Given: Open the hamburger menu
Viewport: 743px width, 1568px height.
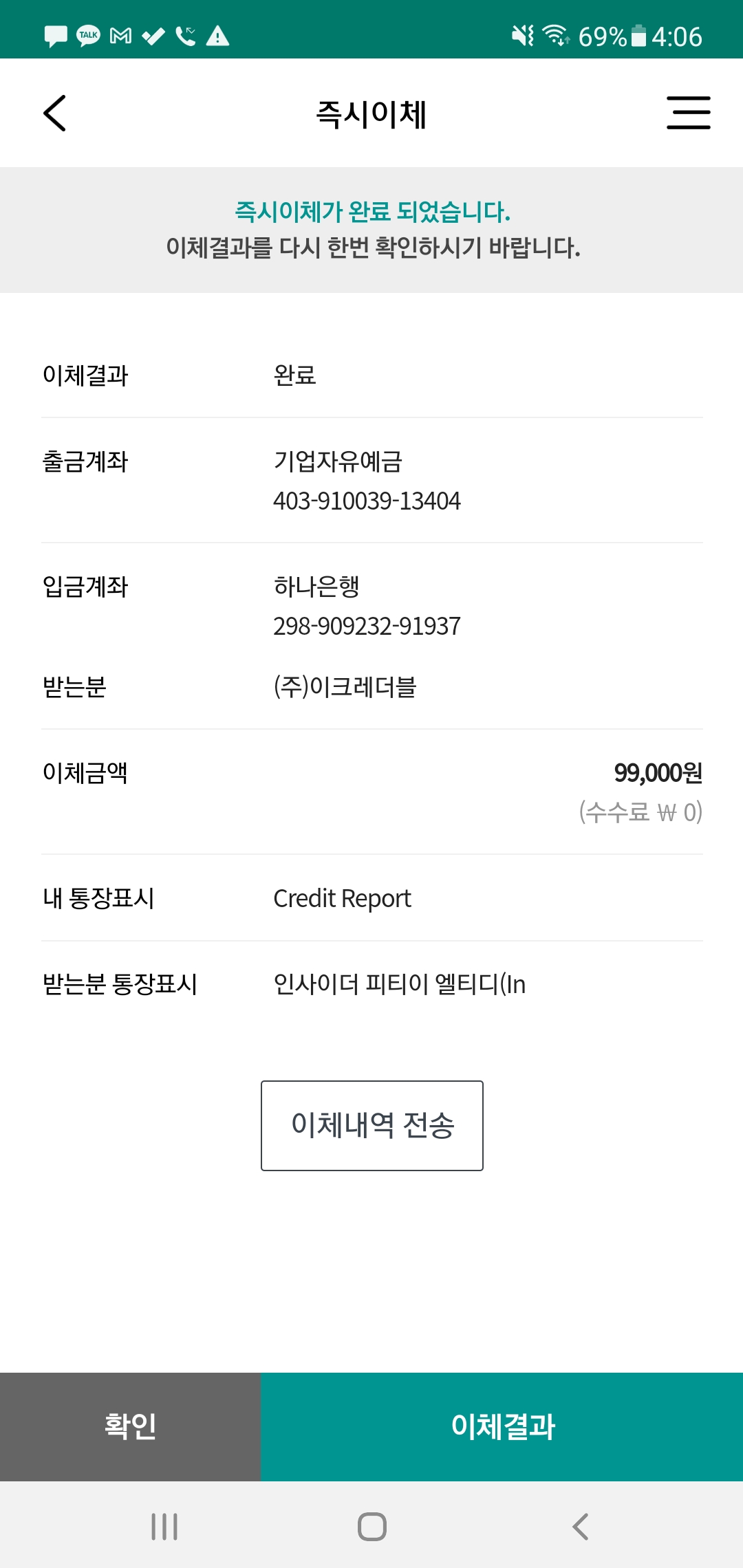Looking at the screenshot, I should click(x=688, y=113).
